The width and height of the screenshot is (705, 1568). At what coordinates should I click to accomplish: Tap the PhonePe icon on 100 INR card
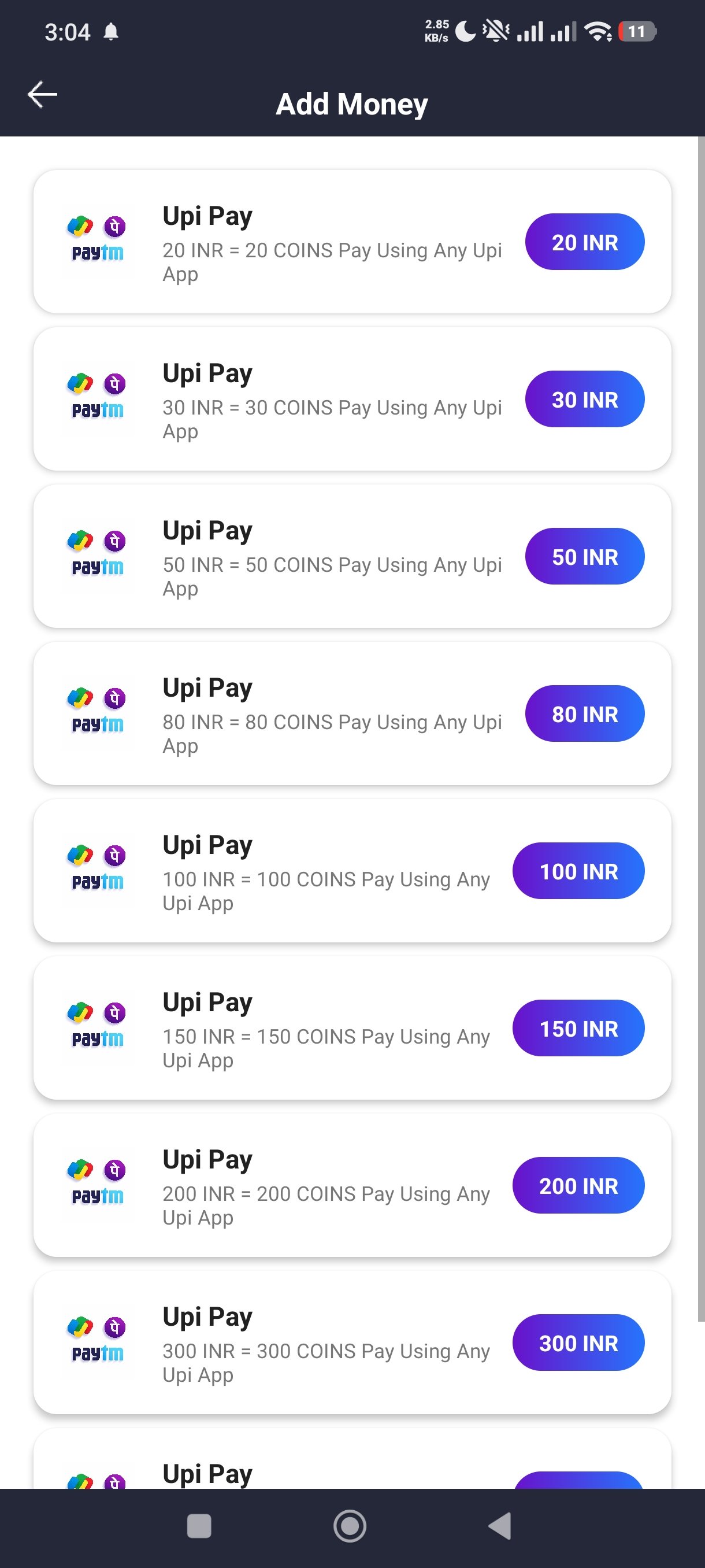pyautogui.click(x=114, y=856)
